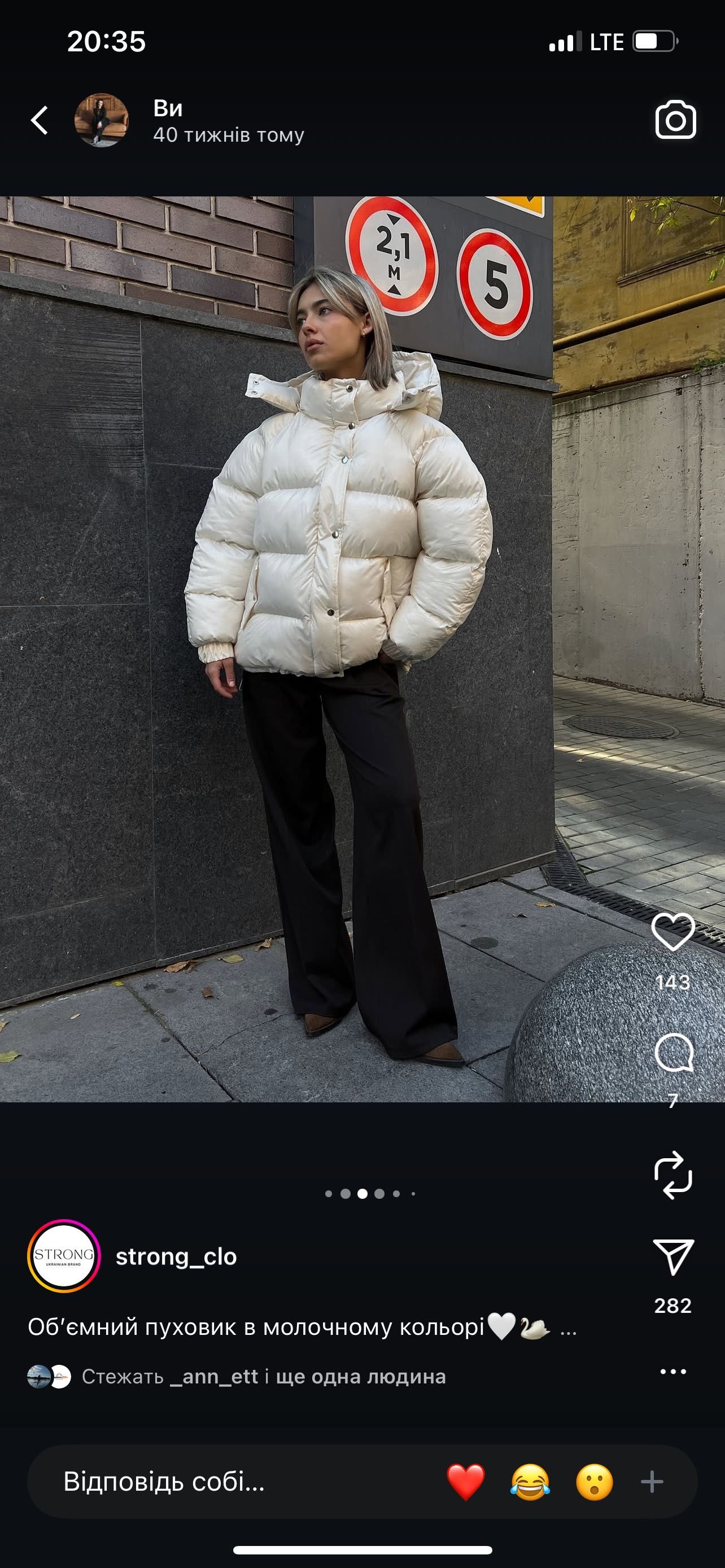Open strong_clo profile
This screenshot has height=1568, width=725.
[x=176, y=1256]
